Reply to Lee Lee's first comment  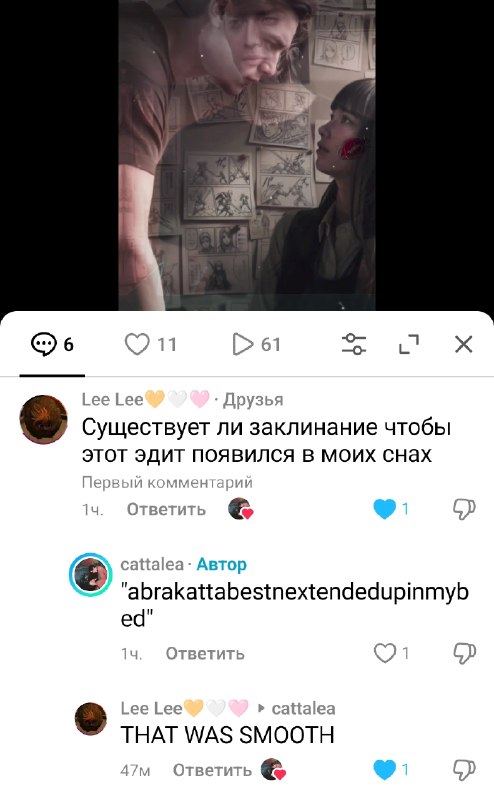point(166,509)
